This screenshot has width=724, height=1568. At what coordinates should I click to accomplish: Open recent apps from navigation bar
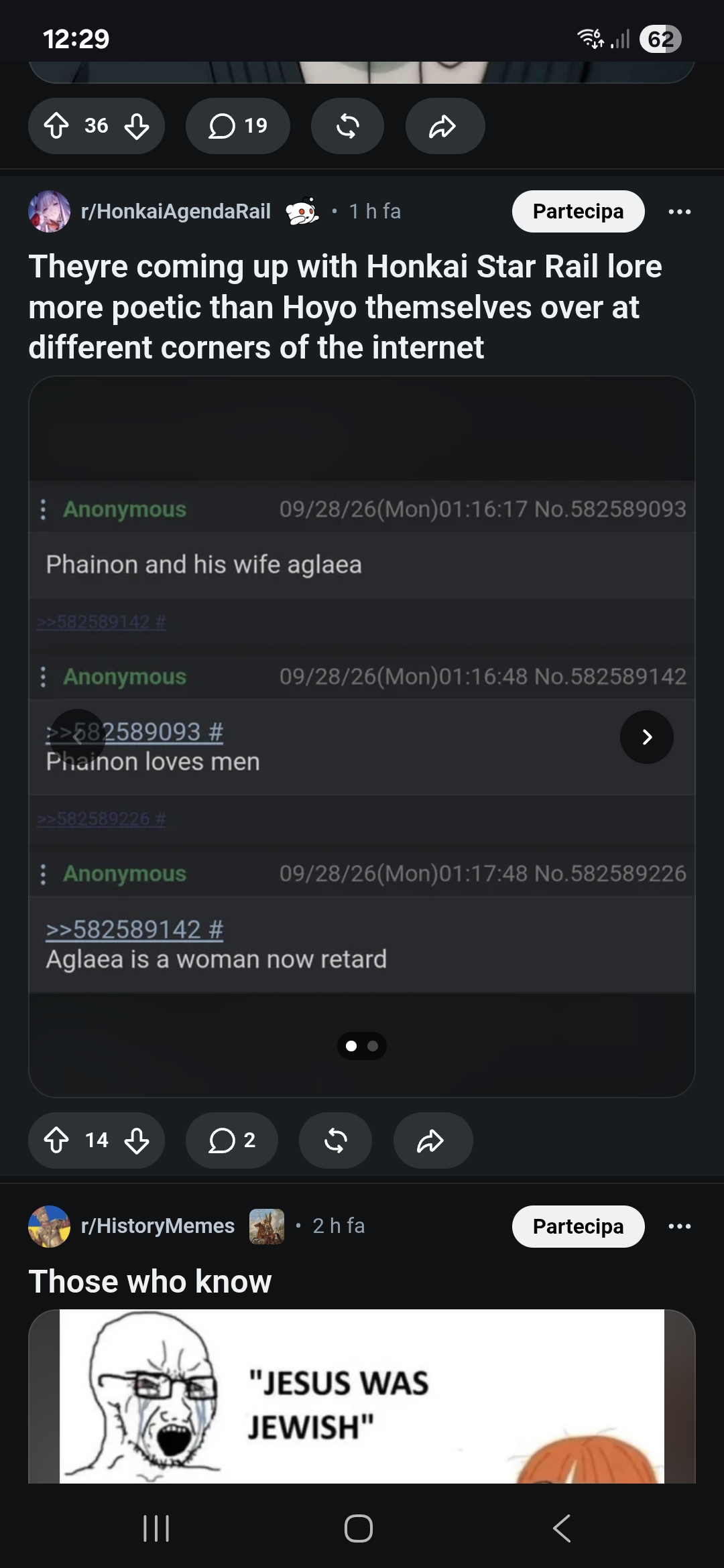click(156, 1528)
